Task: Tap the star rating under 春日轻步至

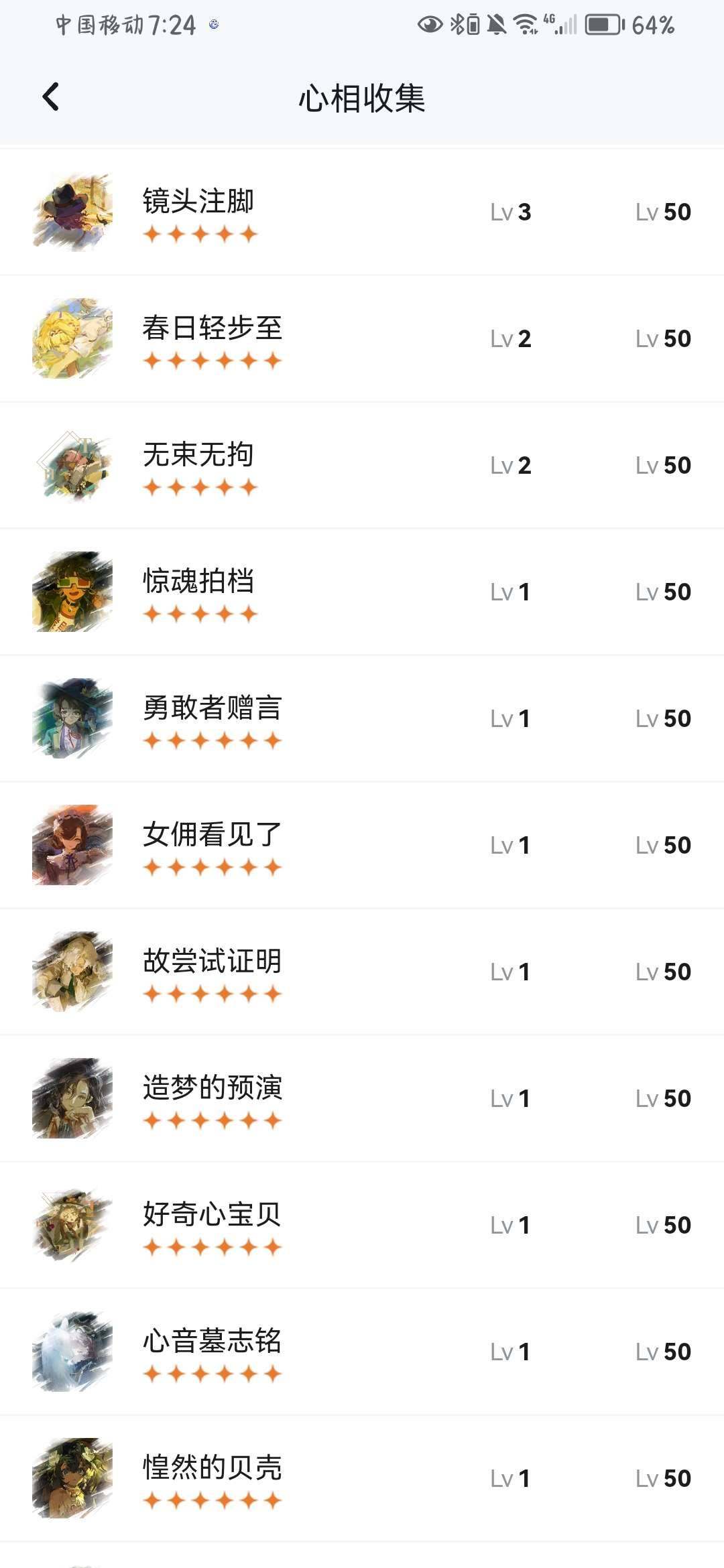Action: [x=213, y=362]
